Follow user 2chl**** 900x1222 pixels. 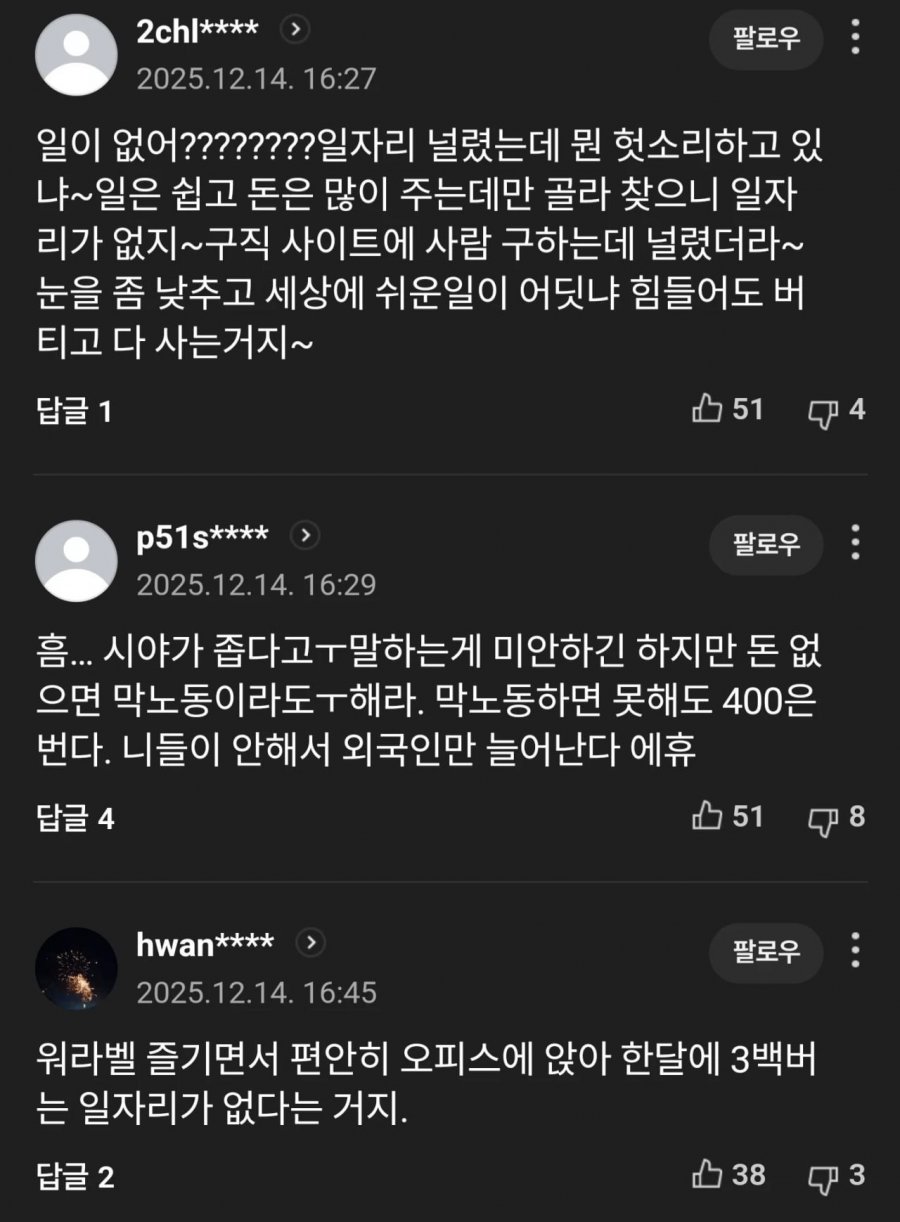point(766,41)
